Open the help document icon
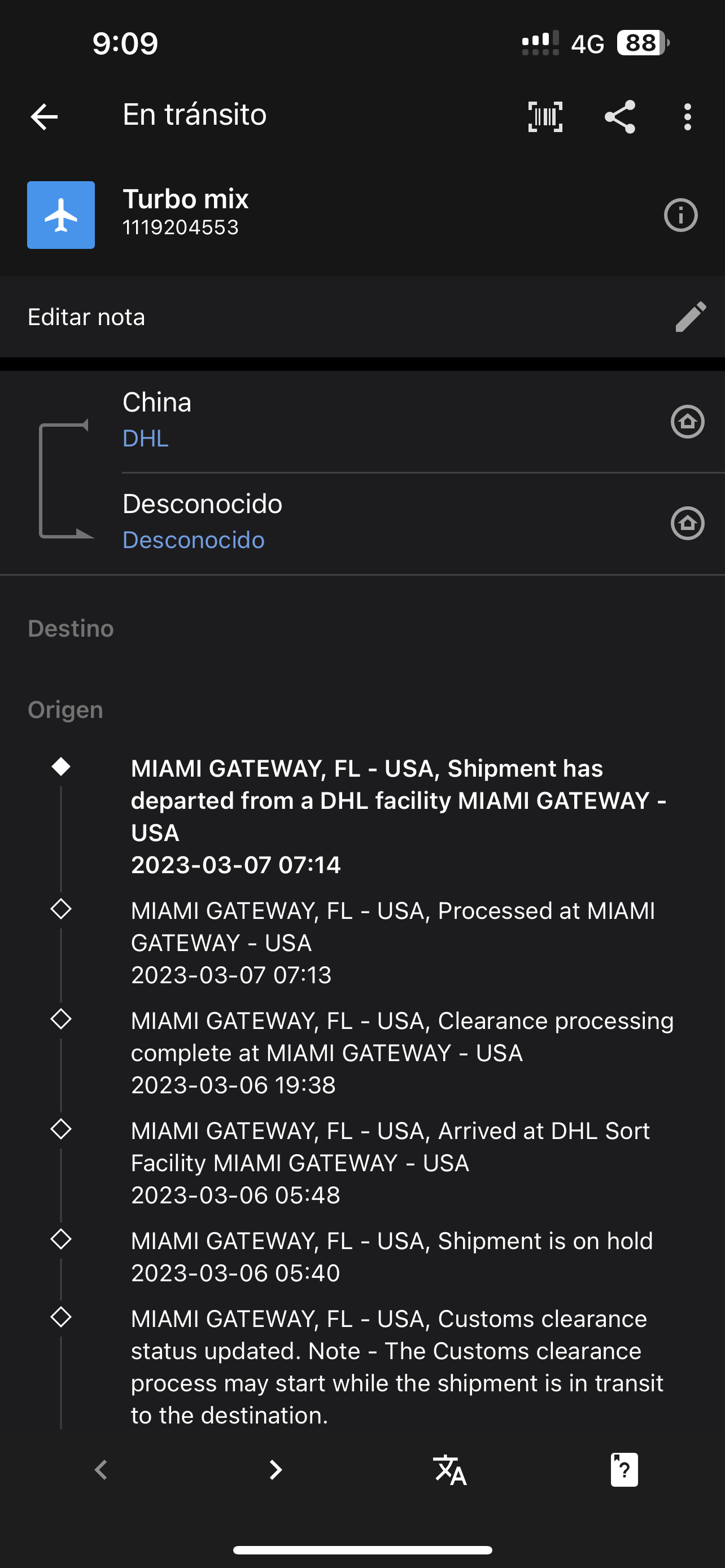This screenshot has height=1568, width=725. pos(624,1469)
